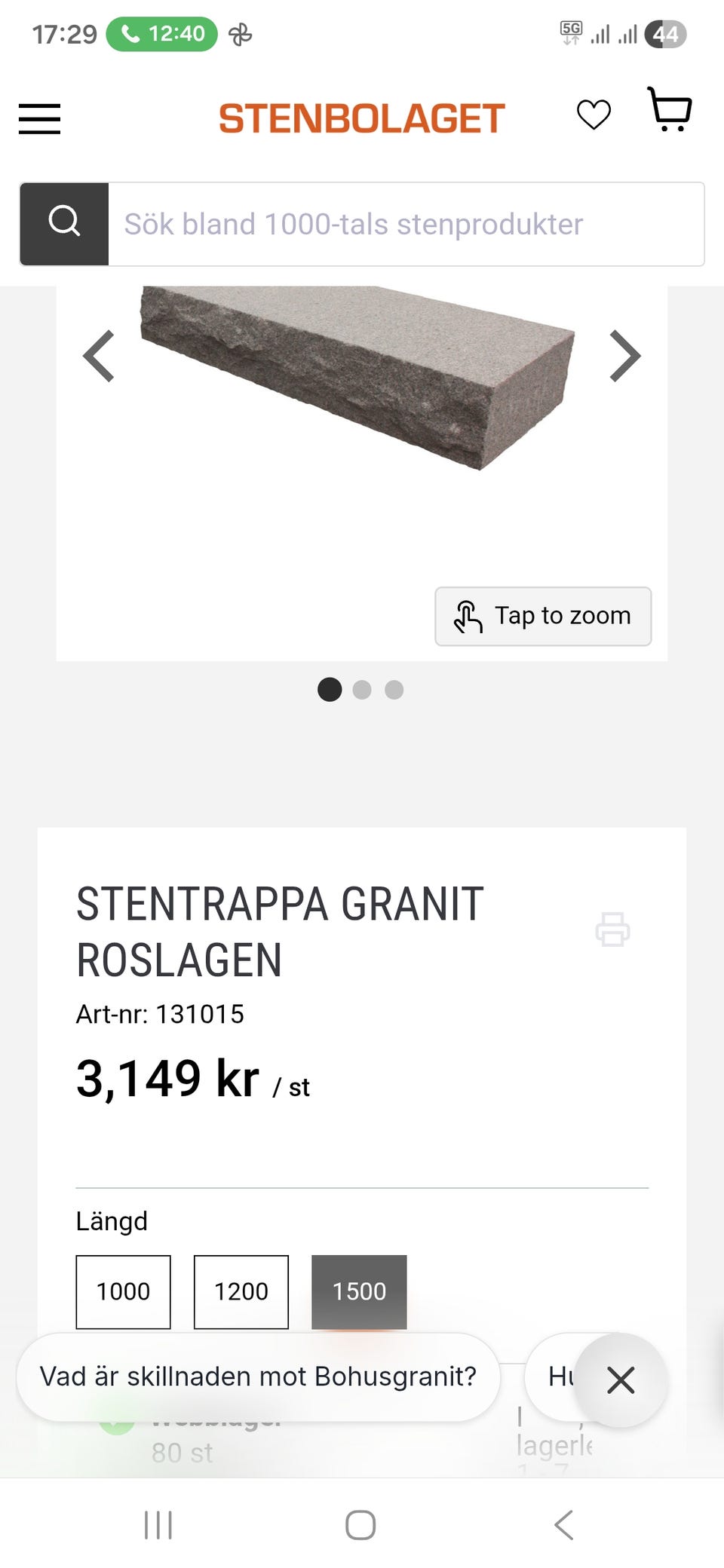Show the next product image
The height and width of the screenshot is (1568, 724).
[624, 355]
